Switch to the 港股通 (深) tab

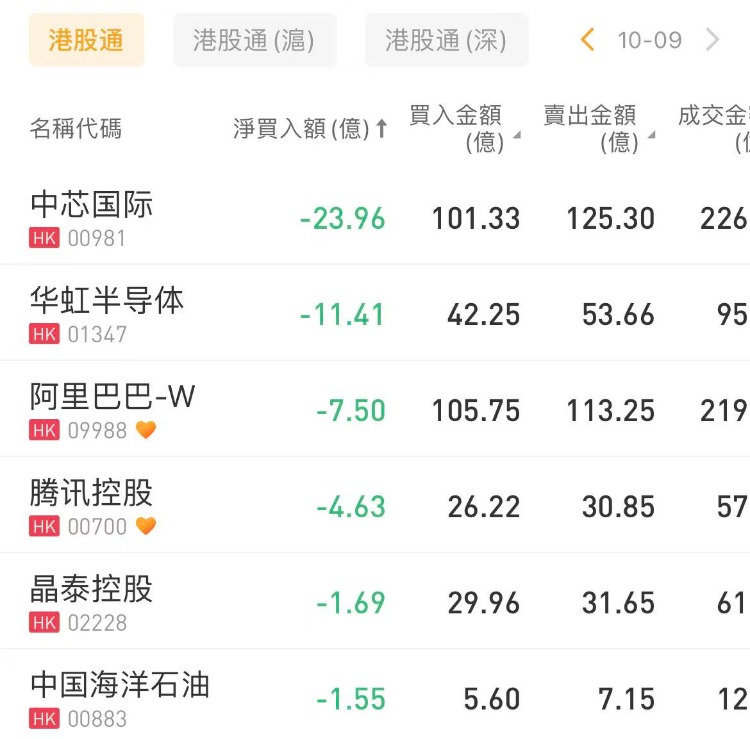(x=446, y=40)
